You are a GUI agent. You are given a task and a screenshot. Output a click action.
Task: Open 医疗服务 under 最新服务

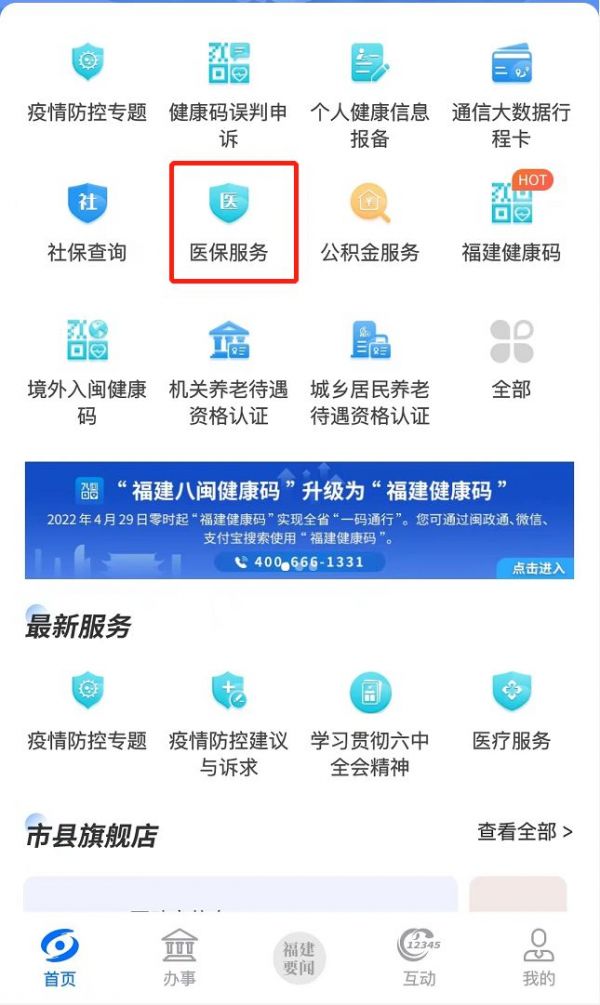511,712
